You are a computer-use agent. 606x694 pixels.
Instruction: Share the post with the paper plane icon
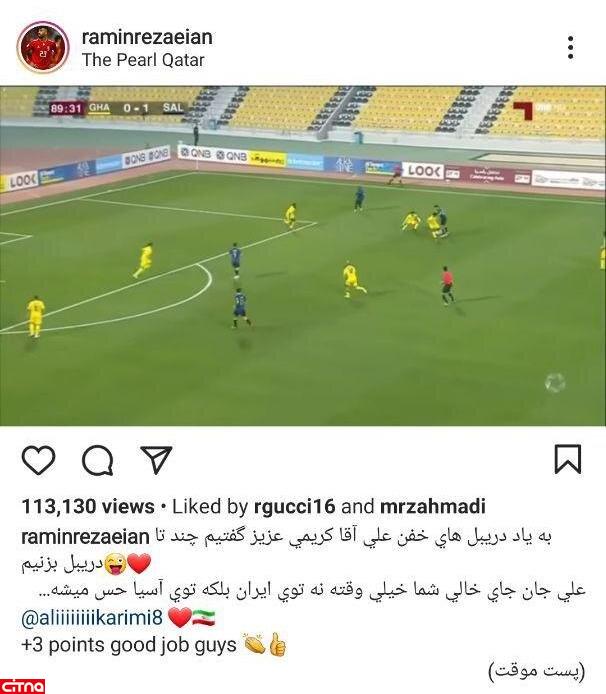[x=155, y=459]
